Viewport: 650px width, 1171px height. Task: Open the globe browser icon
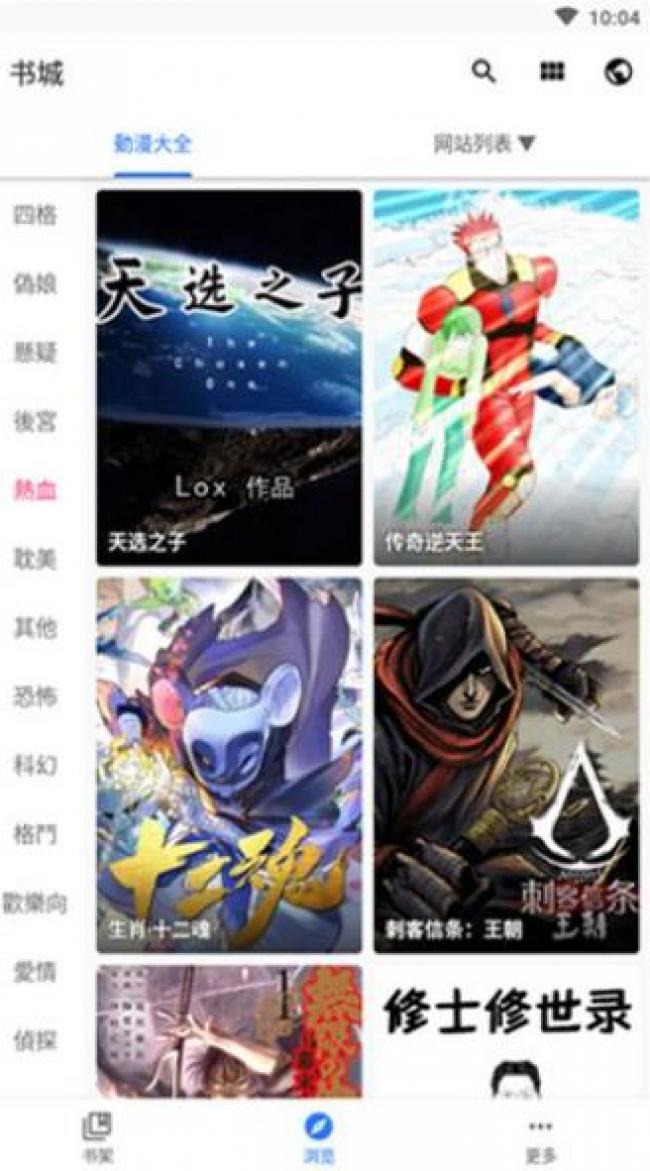point(619,72)
